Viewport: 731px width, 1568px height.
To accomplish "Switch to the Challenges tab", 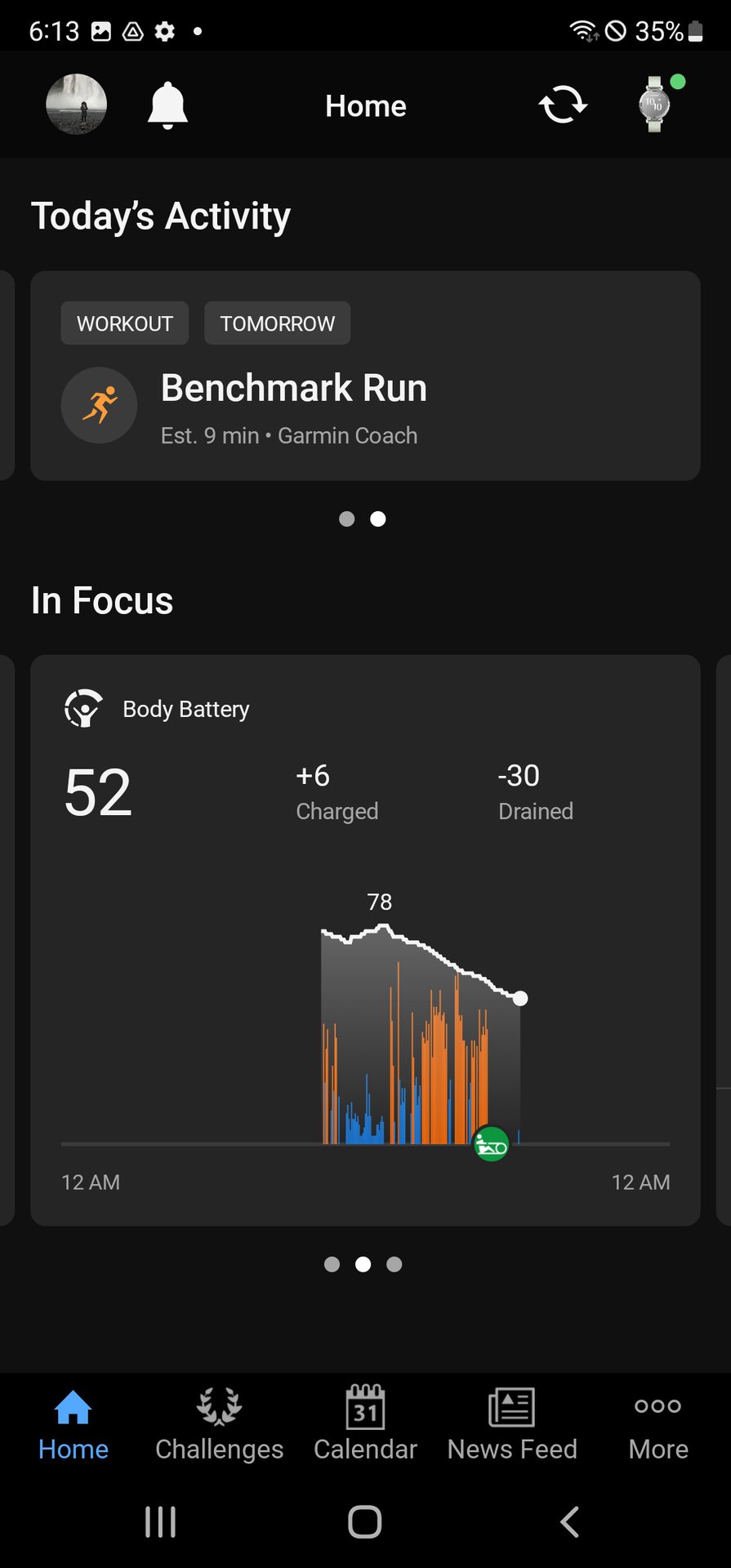I will 220,1424.
